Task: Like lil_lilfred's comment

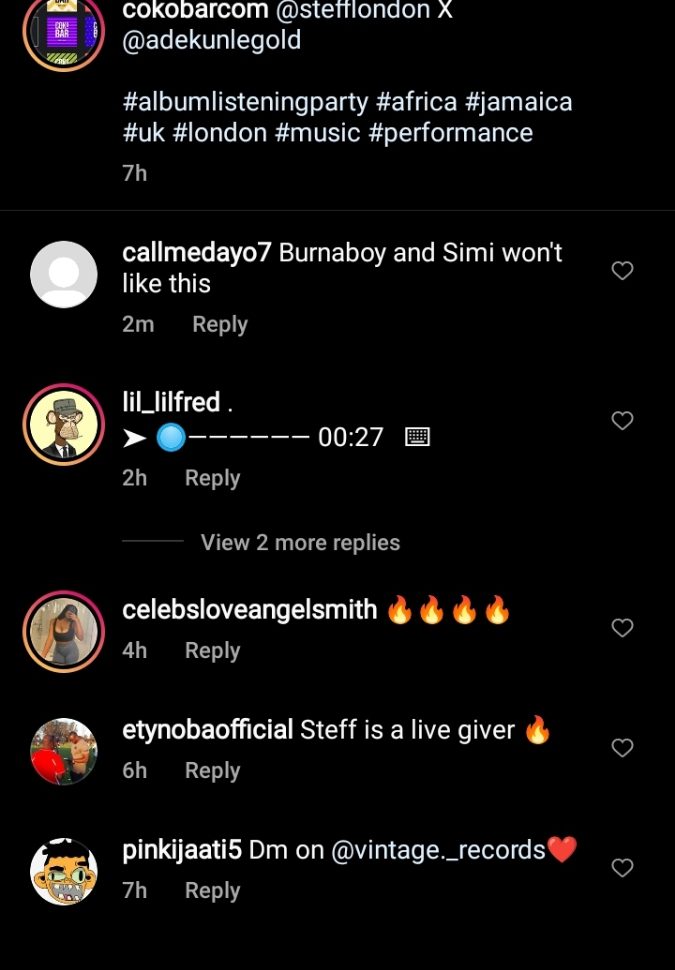Action: coord(622,421)
